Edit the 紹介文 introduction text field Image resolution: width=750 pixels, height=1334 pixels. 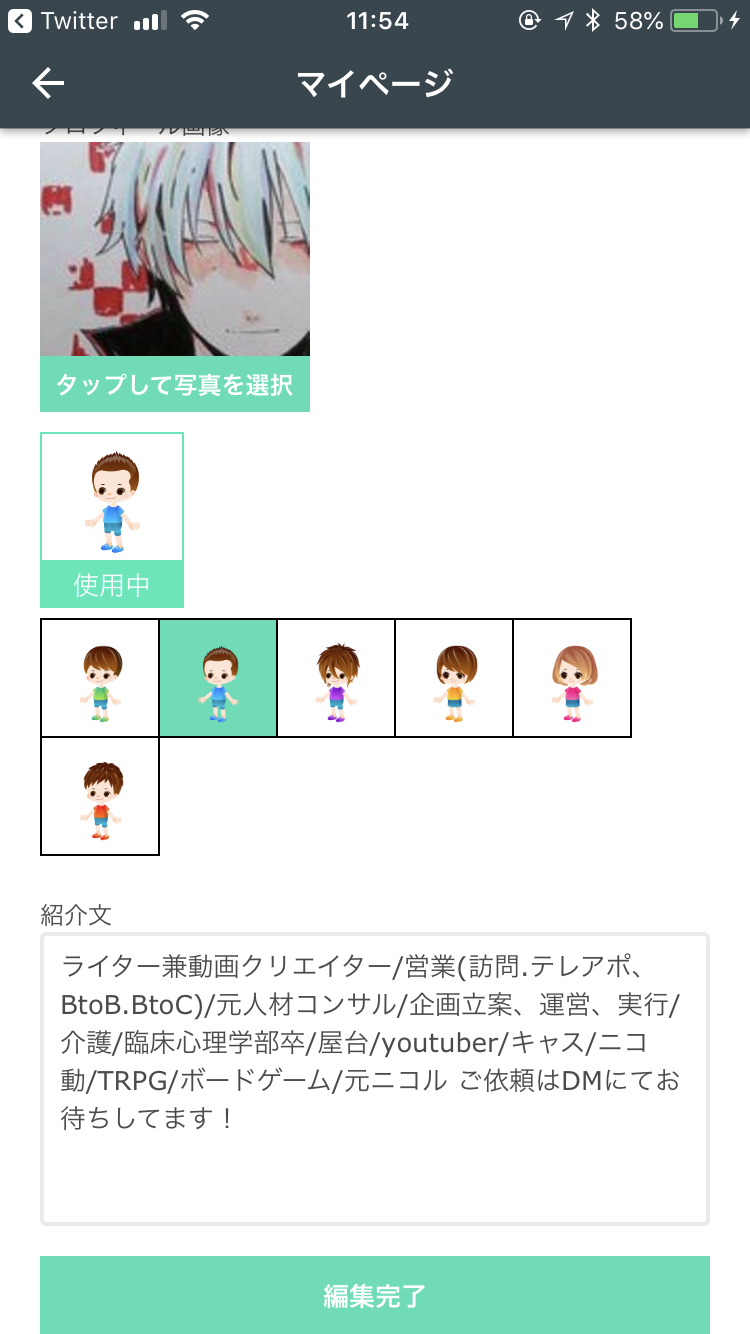[x=375, y=1078]
